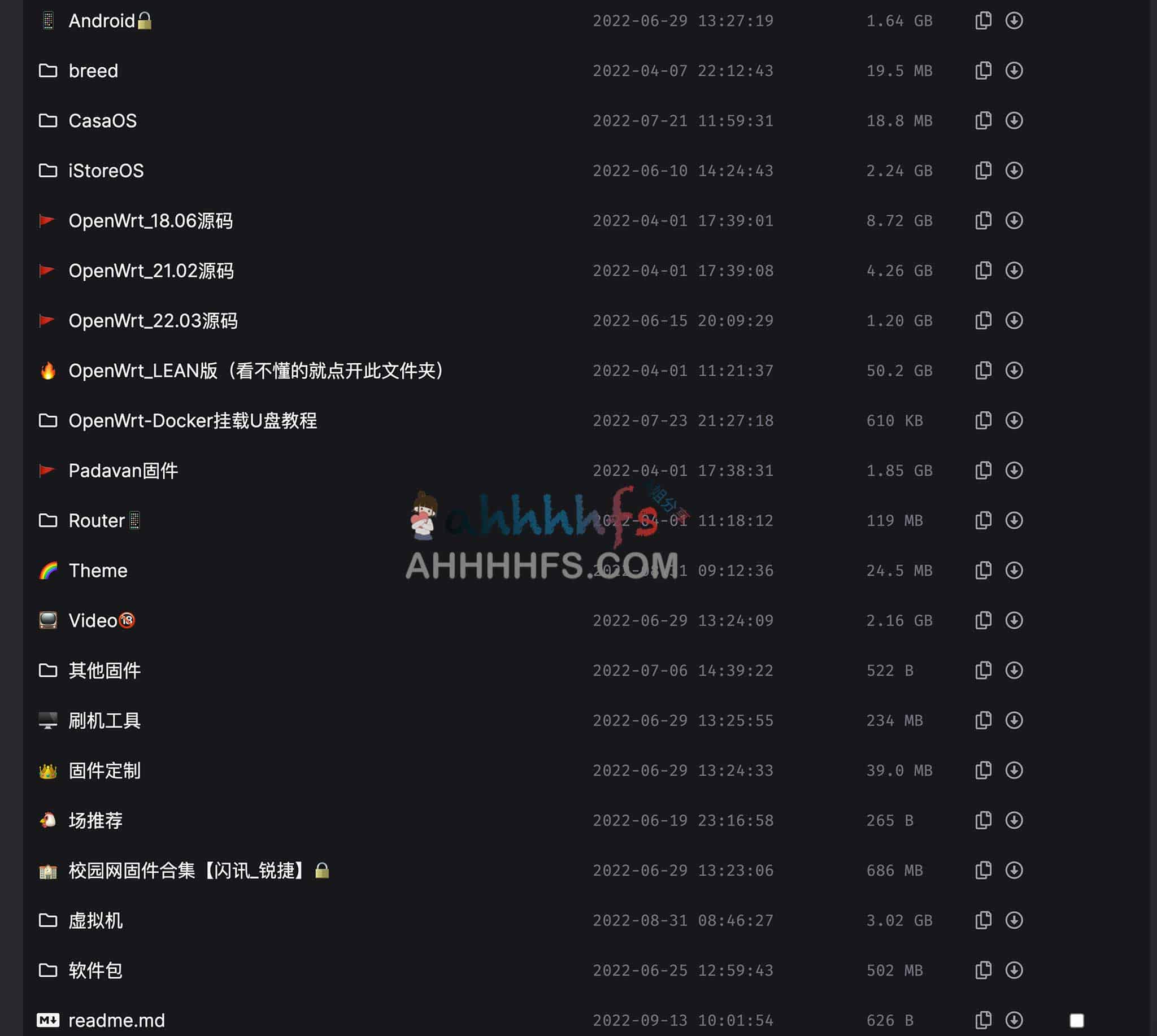Open the Router folder
Image resolution: width=1157 pixels, height=1036 pixels.
96,521
